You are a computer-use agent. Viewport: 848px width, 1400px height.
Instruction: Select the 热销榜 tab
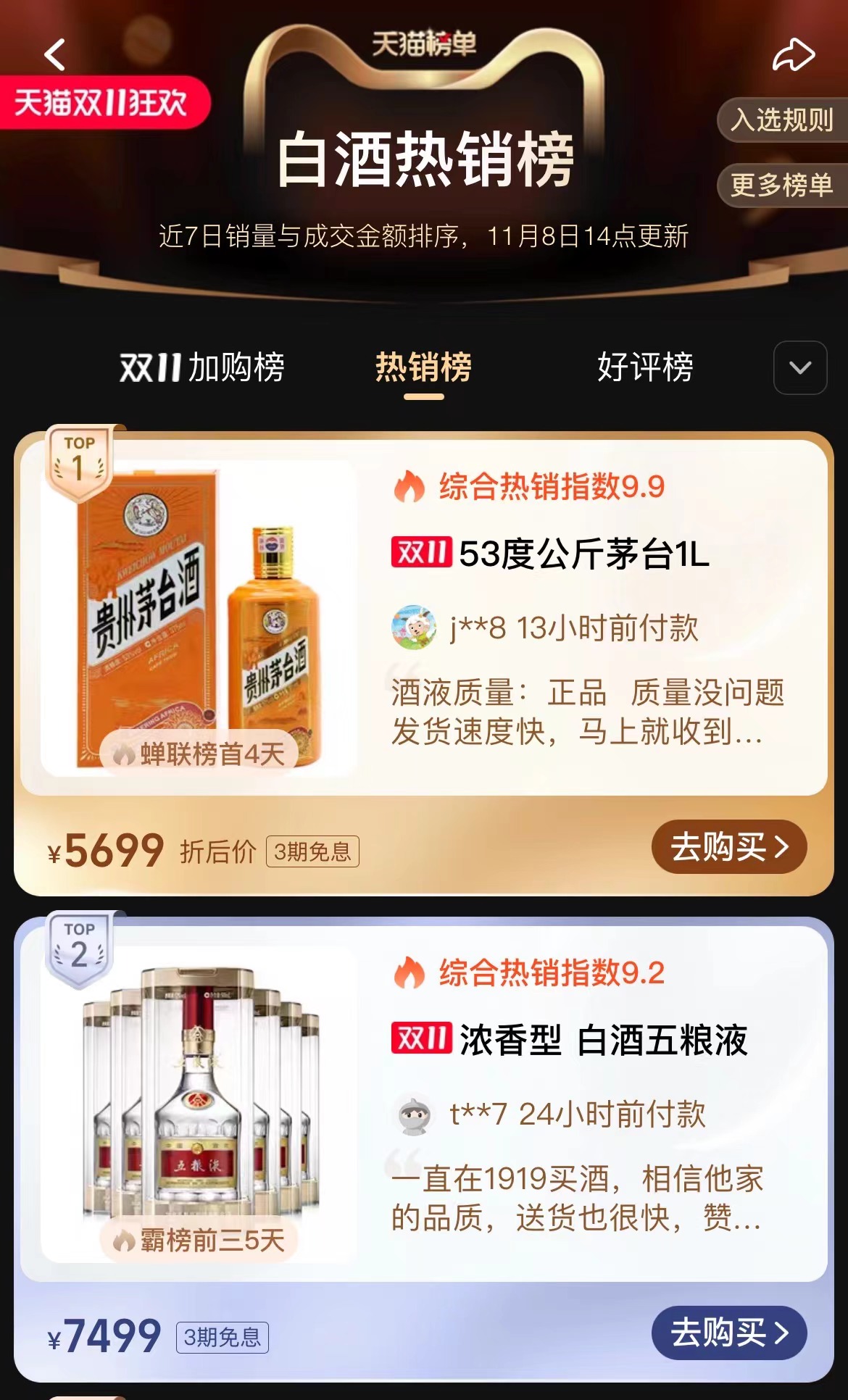coord(423,367)
